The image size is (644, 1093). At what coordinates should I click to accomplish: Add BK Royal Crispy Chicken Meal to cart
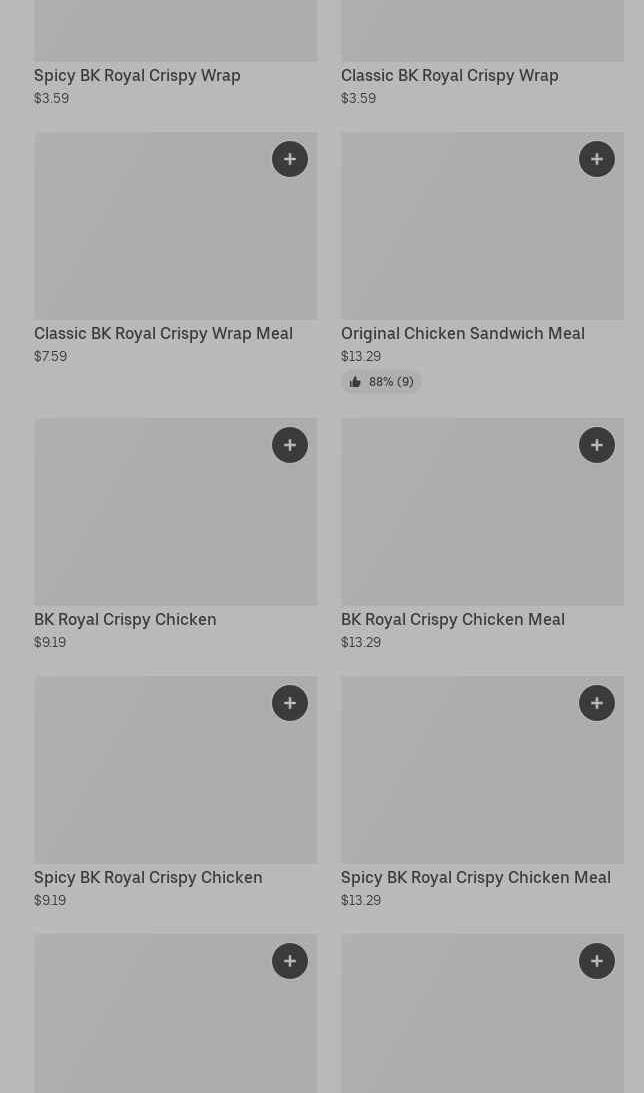[597, 445]
